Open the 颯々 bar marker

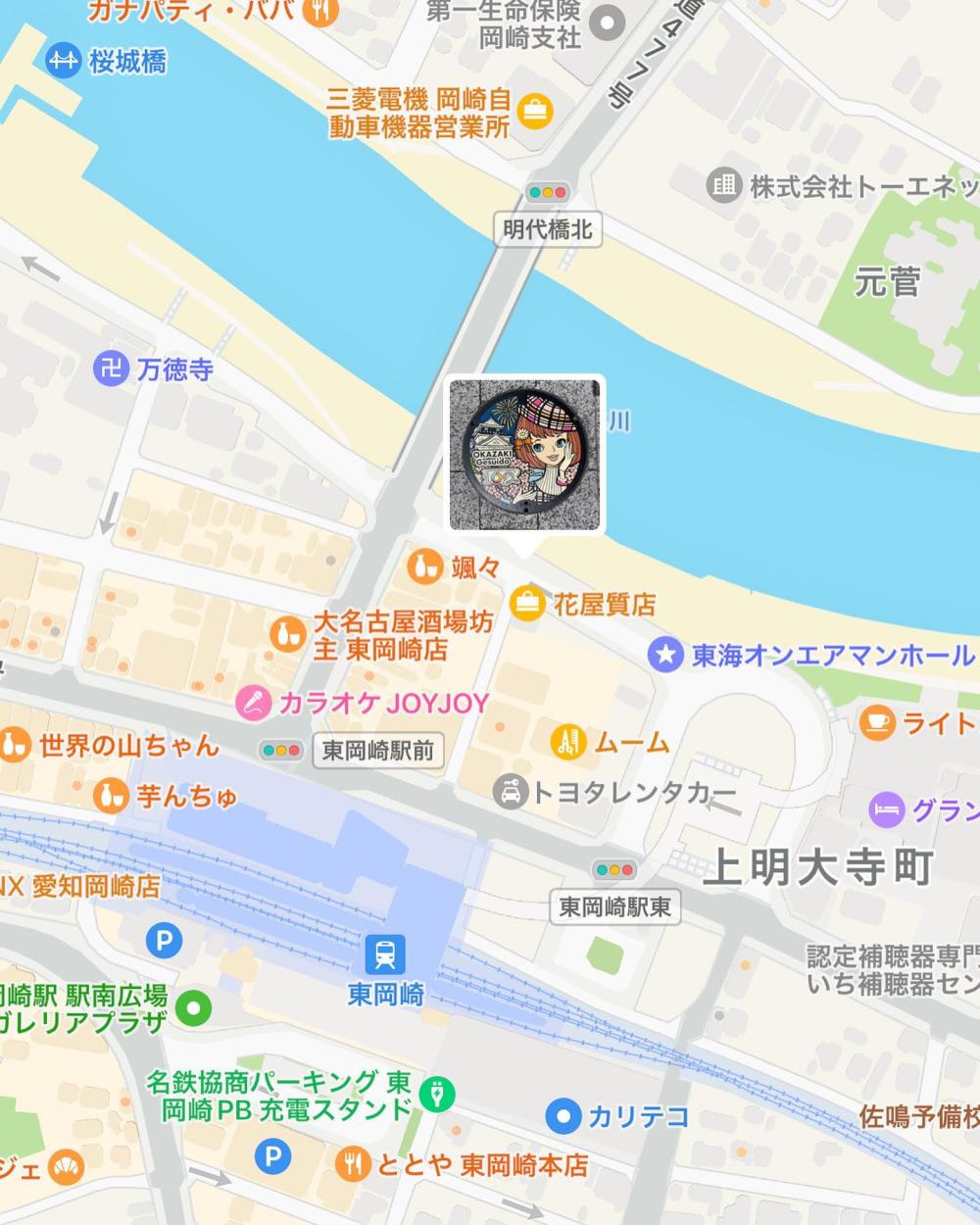click(424, 566)
